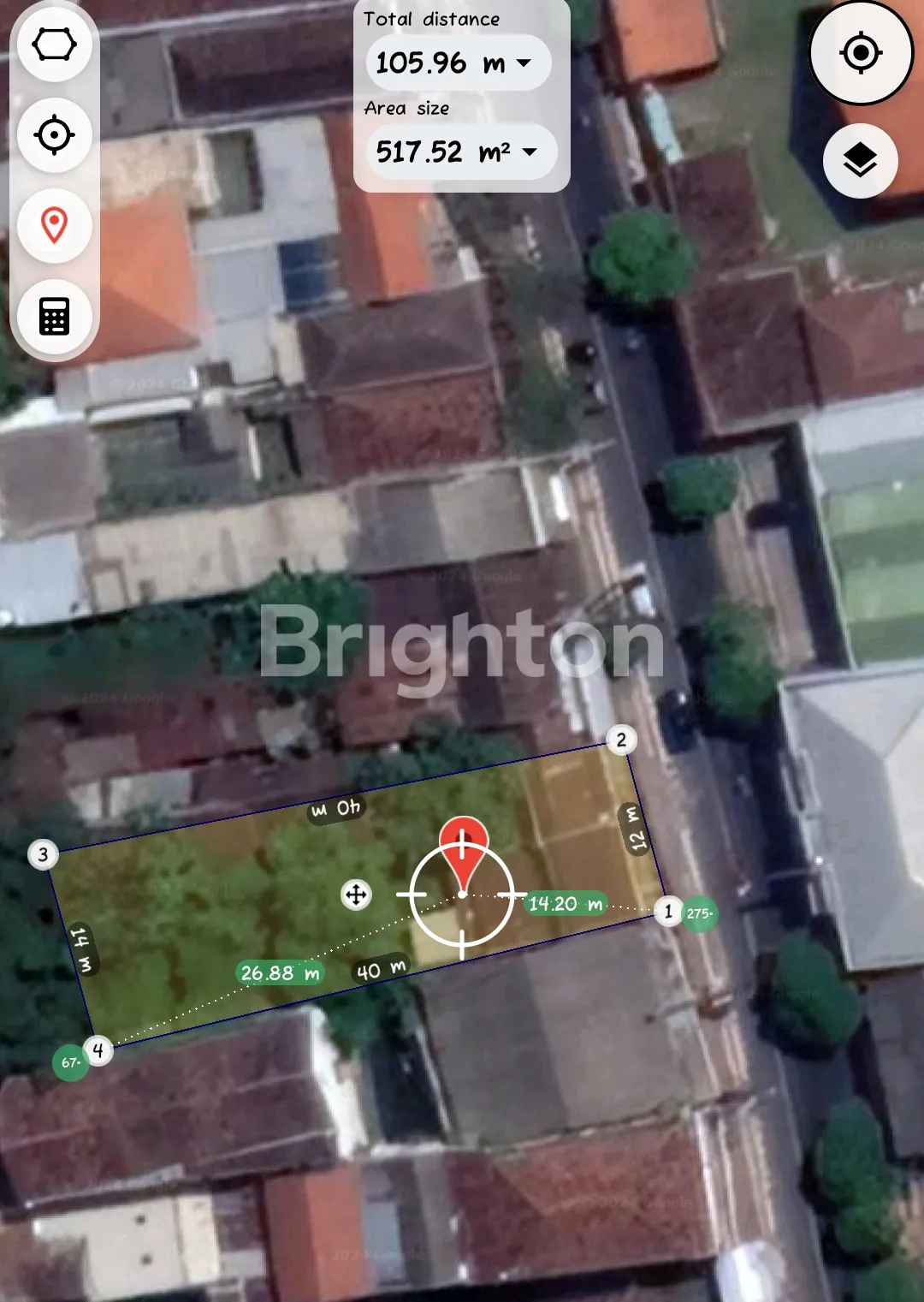Tap the polygon shape tool icon
The width and height of the screenshot is (924, 1302).
(54, 45)
